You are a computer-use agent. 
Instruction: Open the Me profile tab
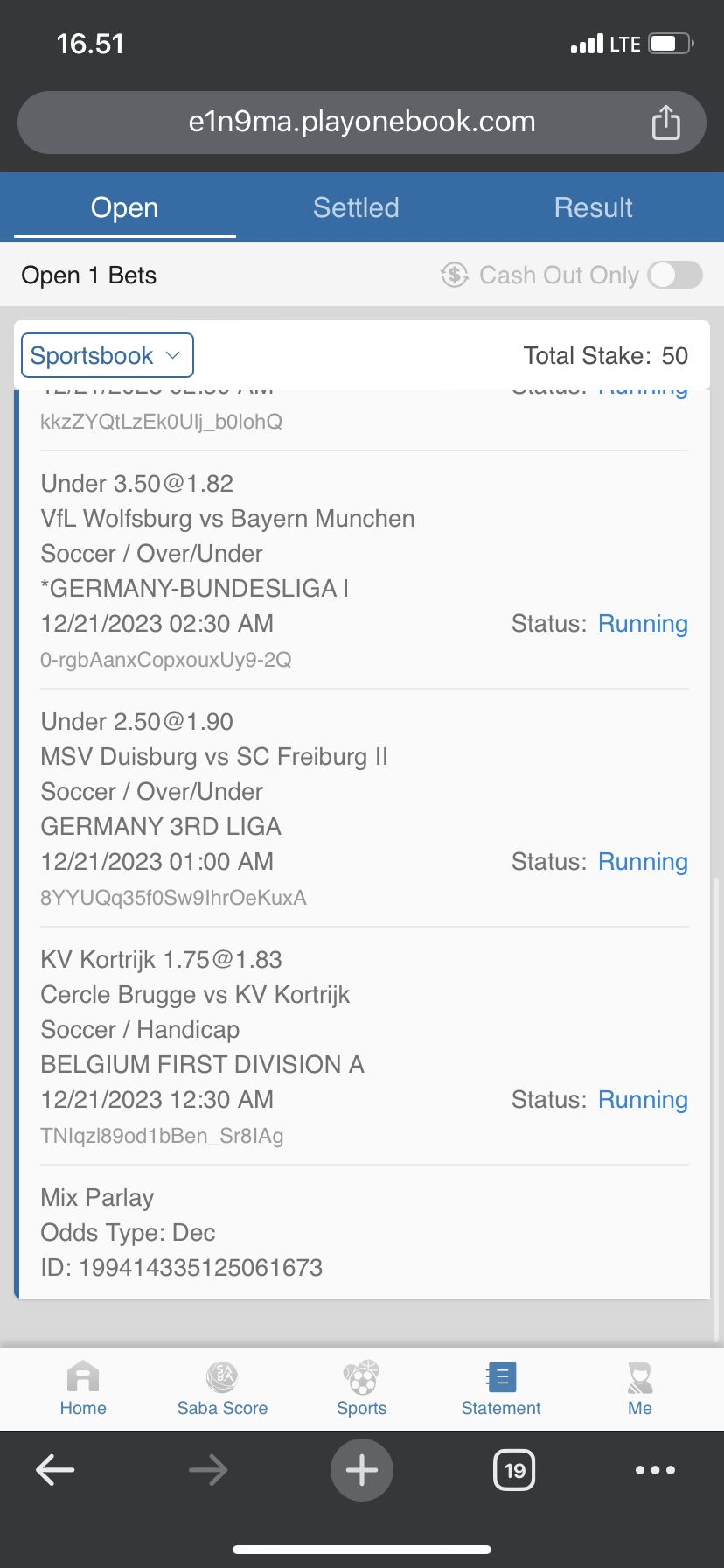(640, 1389)
